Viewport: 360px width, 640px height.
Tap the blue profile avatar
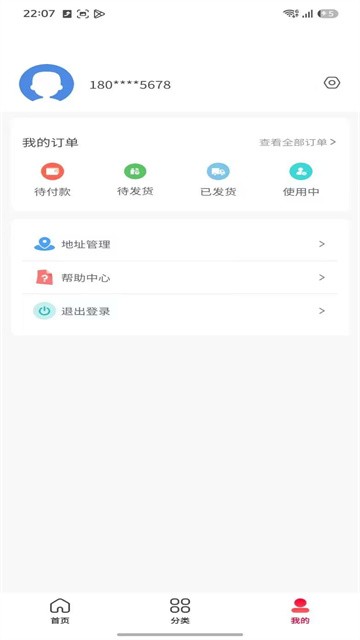(x=47, y=82)
